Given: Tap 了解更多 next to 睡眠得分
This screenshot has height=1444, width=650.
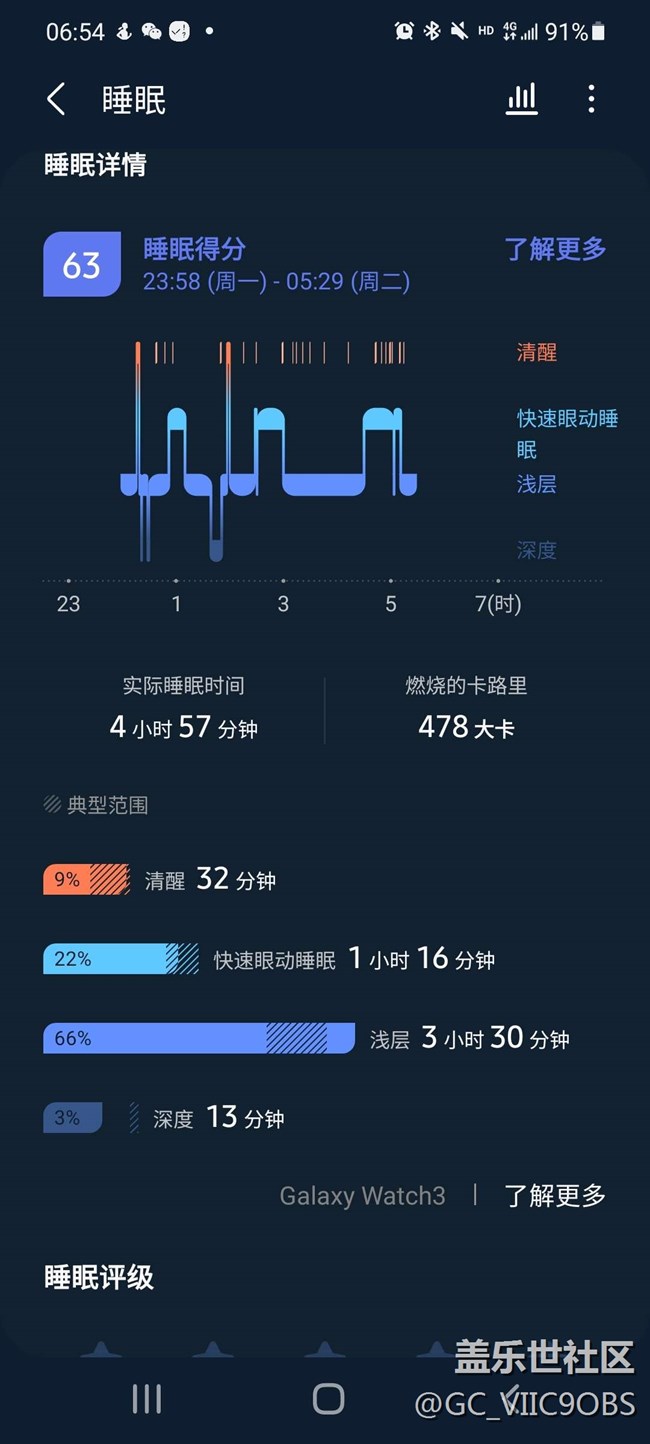Looking at the screenshot, I should 555,249.
